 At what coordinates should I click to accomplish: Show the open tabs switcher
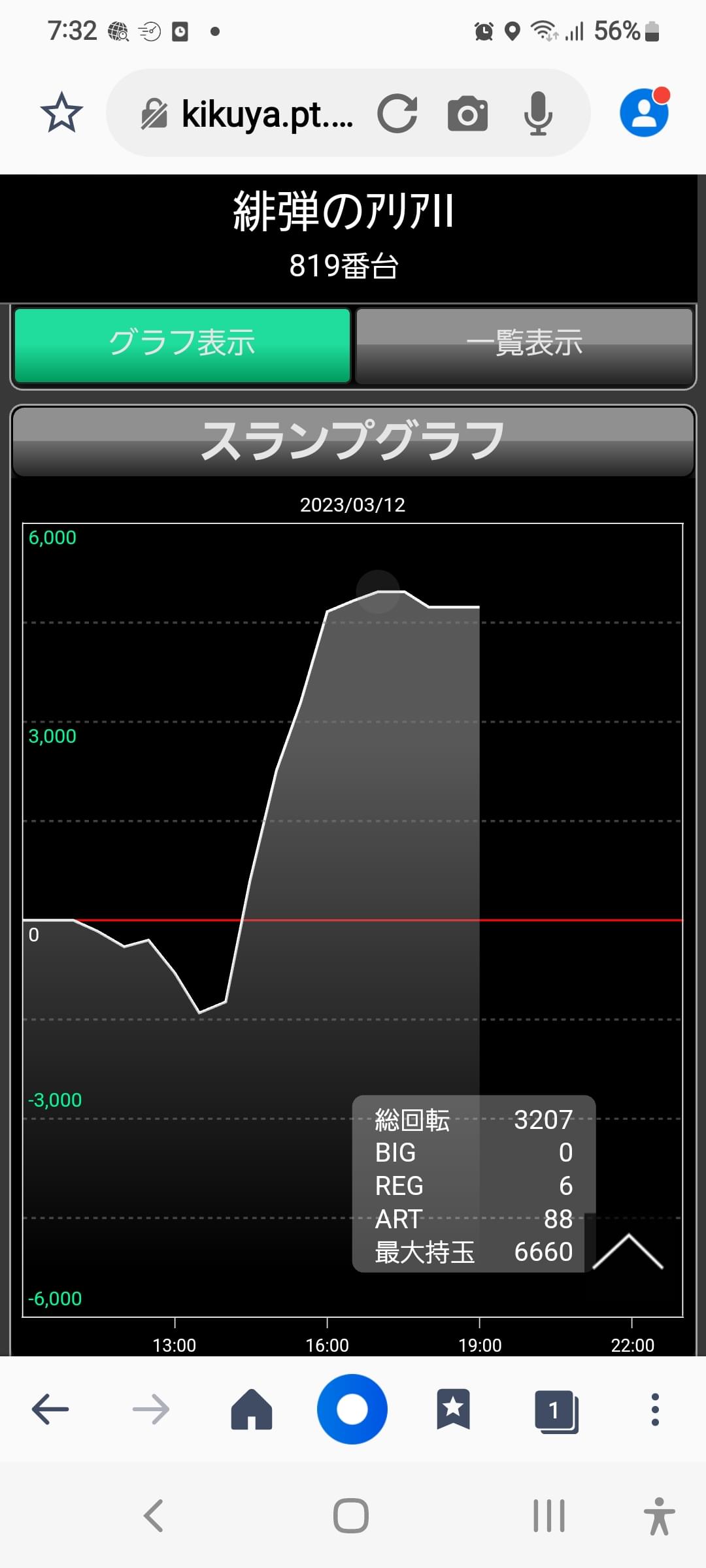click(556, 1411)
